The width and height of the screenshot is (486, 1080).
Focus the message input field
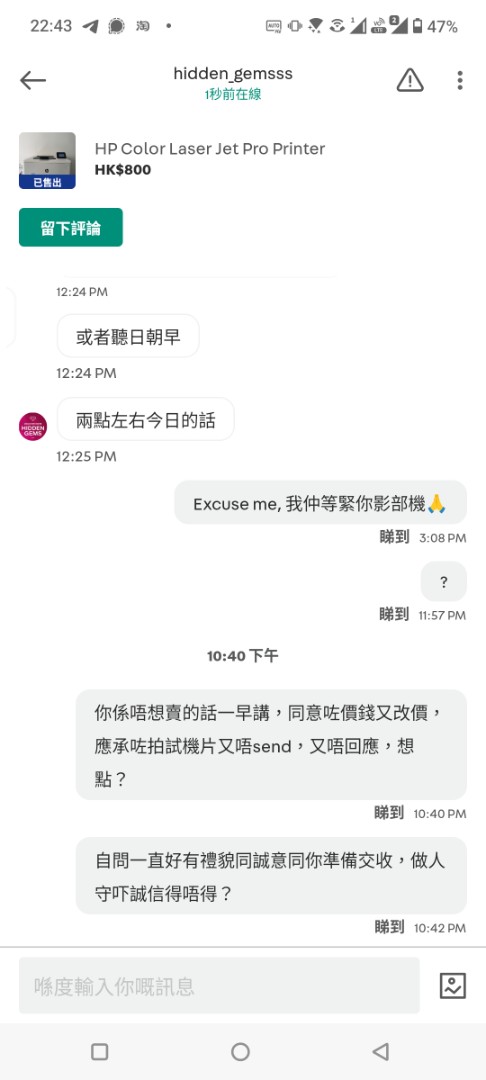(219, 986)
